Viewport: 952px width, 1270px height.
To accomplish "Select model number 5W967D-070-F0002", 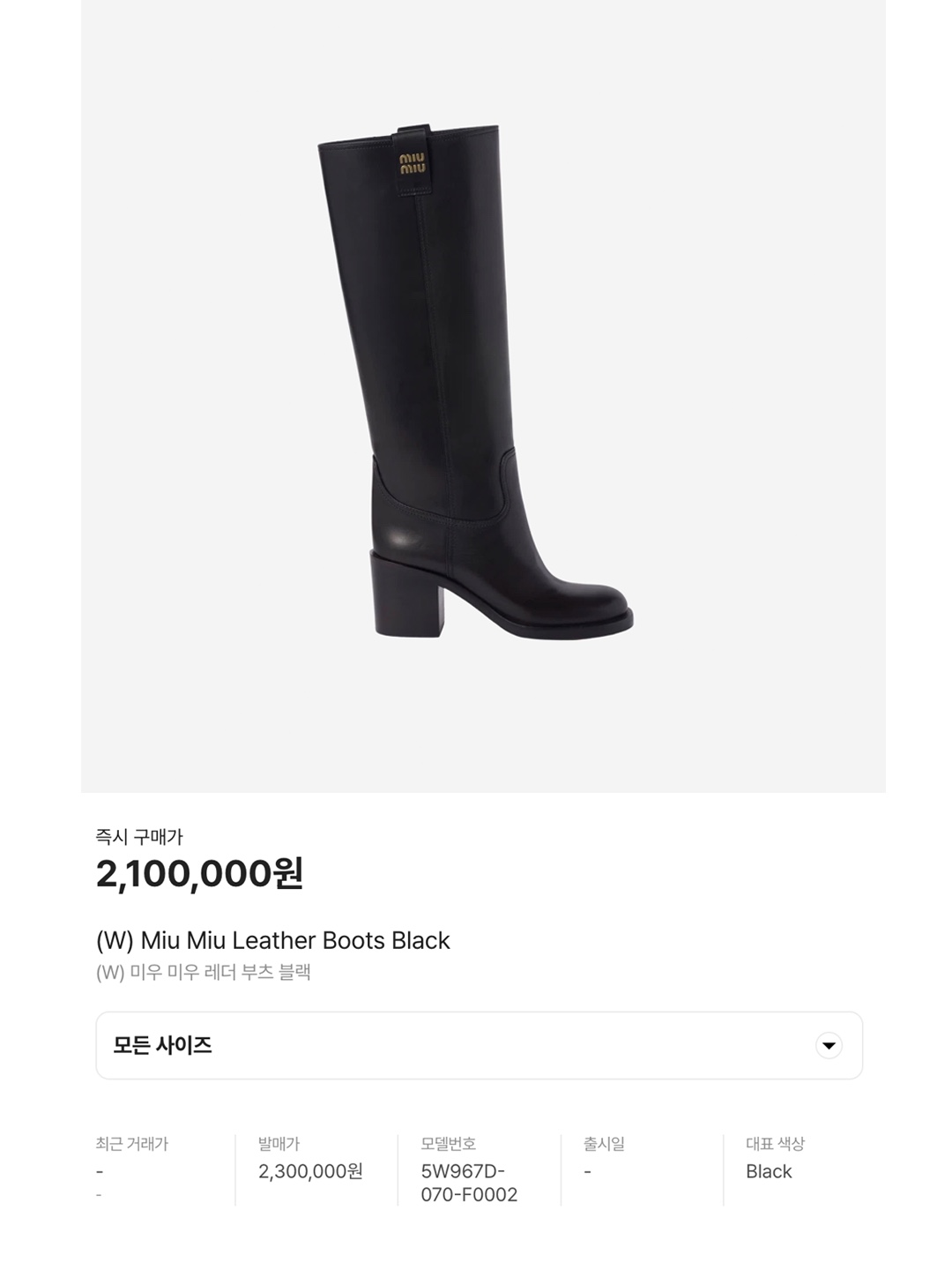I will [x=471, y=1182].
